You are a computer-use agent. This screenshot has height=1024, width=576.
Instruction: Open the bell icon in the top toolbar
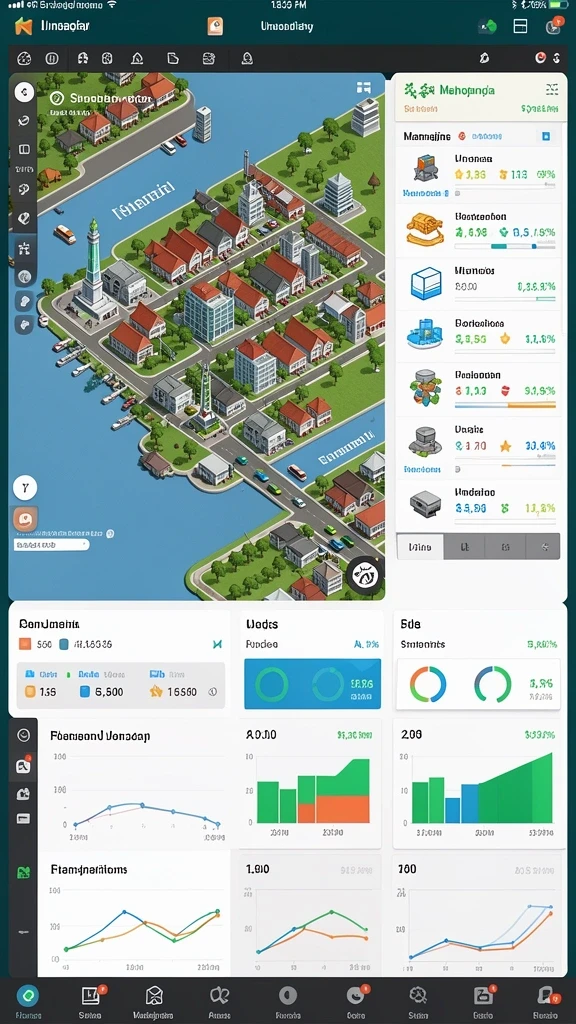[247, 58]
